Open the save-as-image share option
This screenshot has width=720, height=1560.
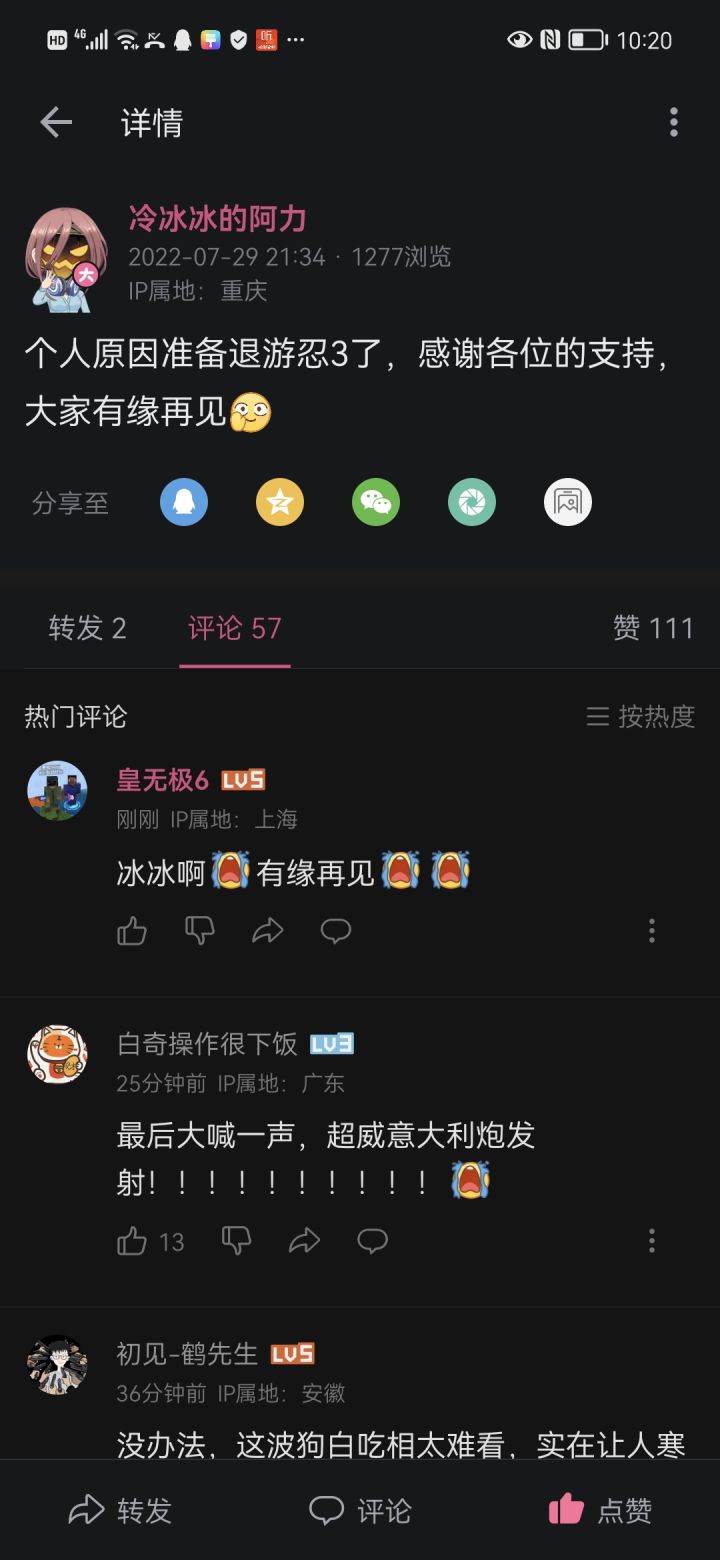coord(567,503)
